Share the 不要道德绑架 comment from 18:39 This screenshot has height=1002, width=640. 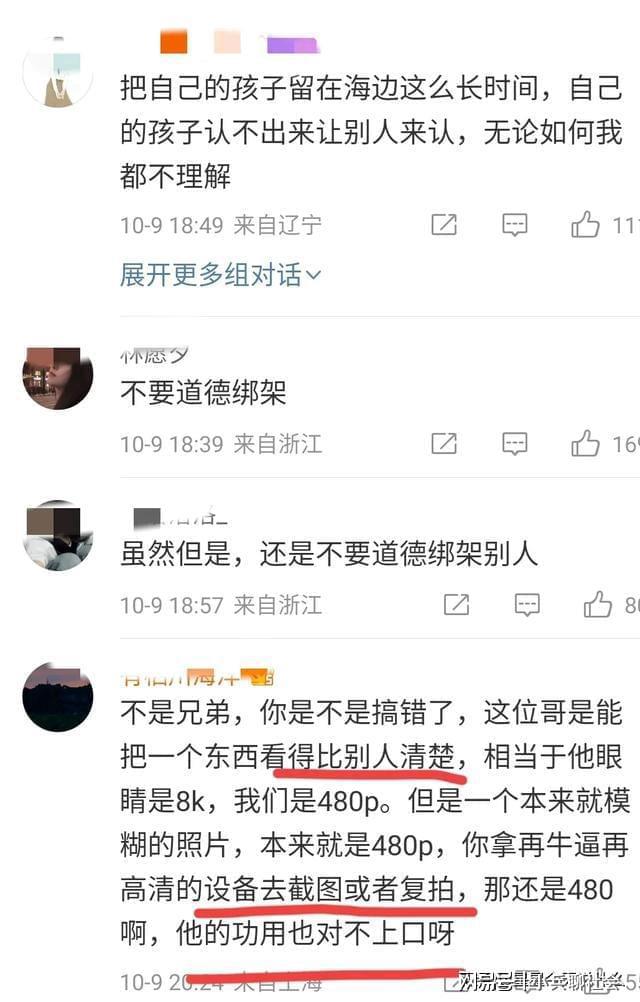point(444,443)
